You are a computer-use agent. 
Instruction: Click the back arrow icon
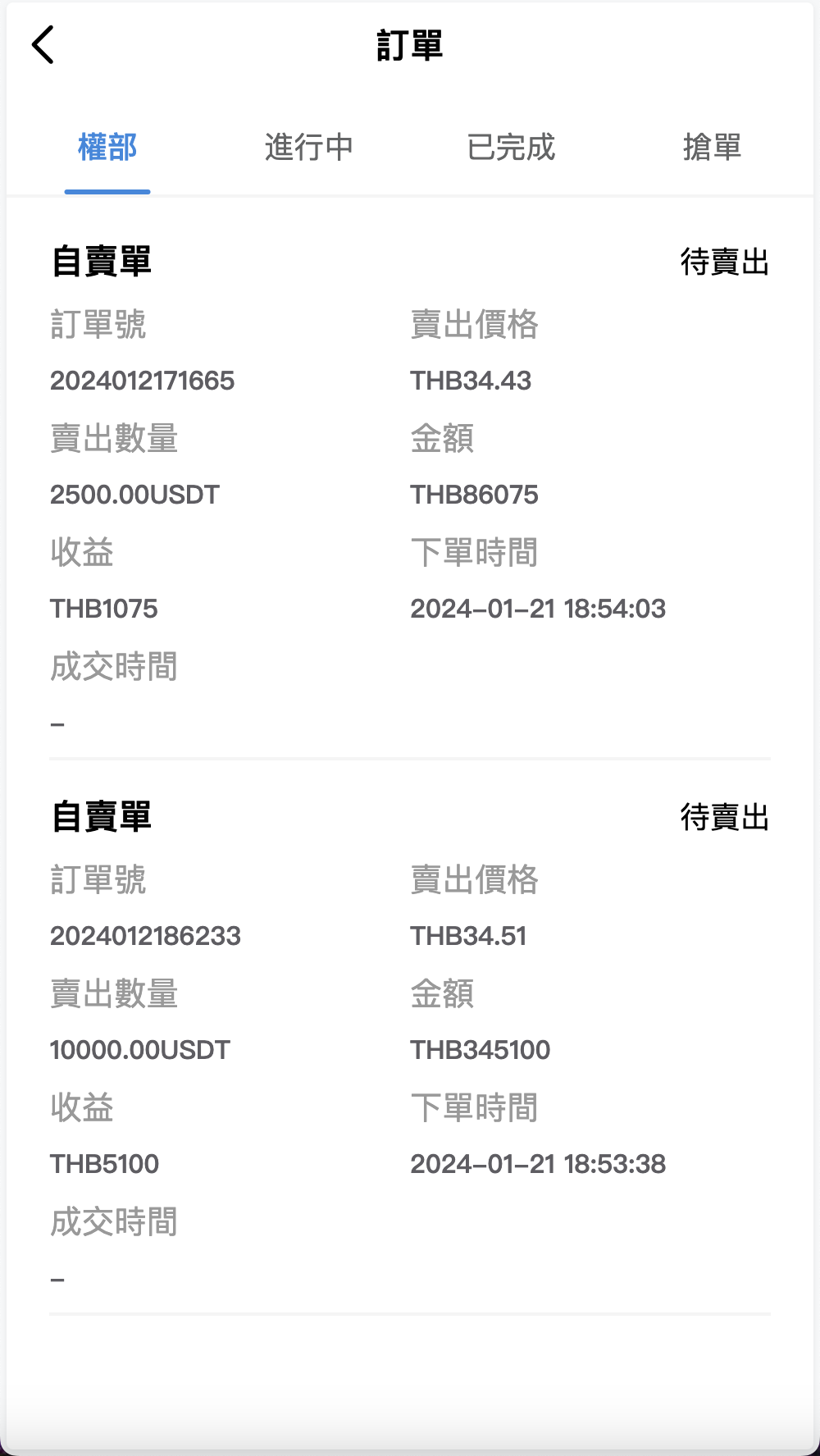click(43, 45)
